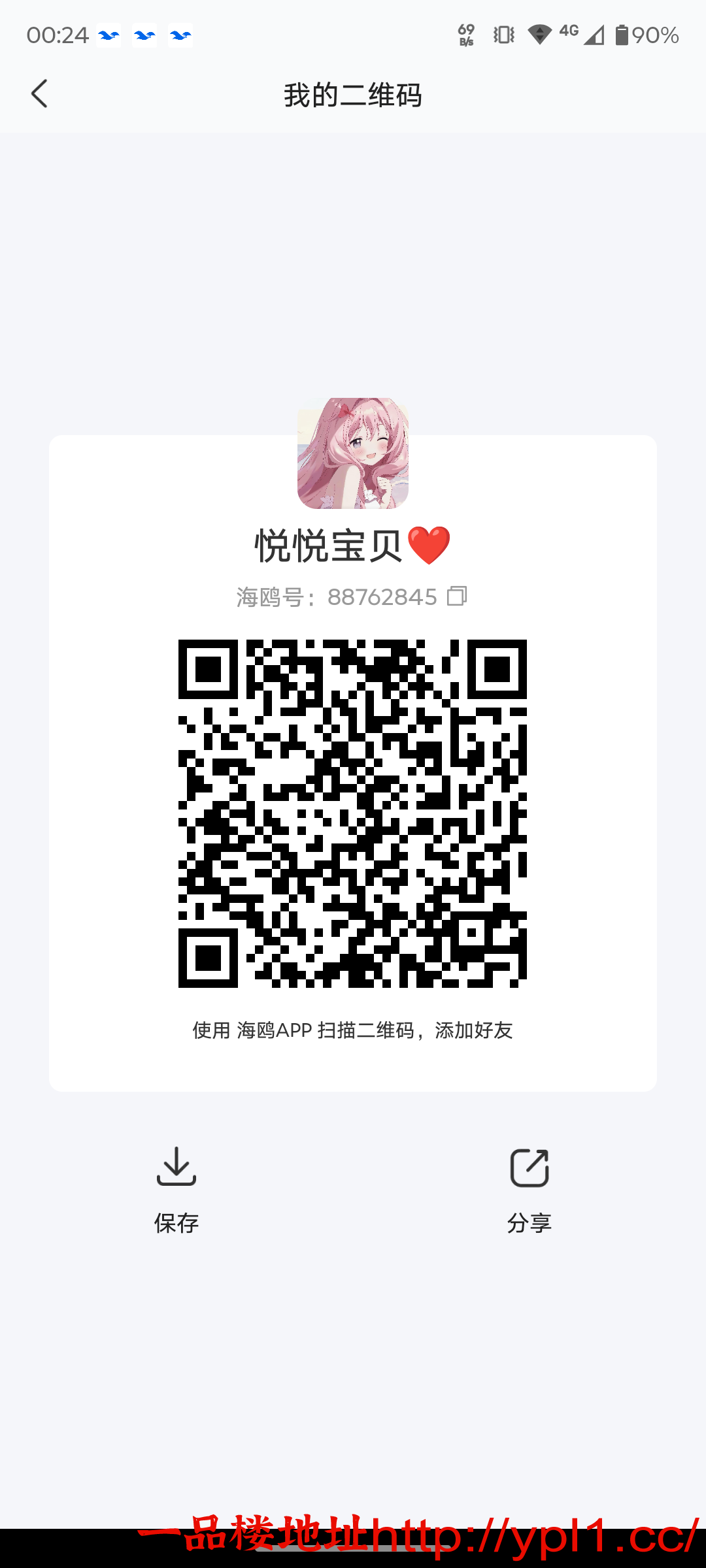Tap the clock showing 00:24
The width and height of the screenshot is (706, 1568).
[x=59, y=36]
